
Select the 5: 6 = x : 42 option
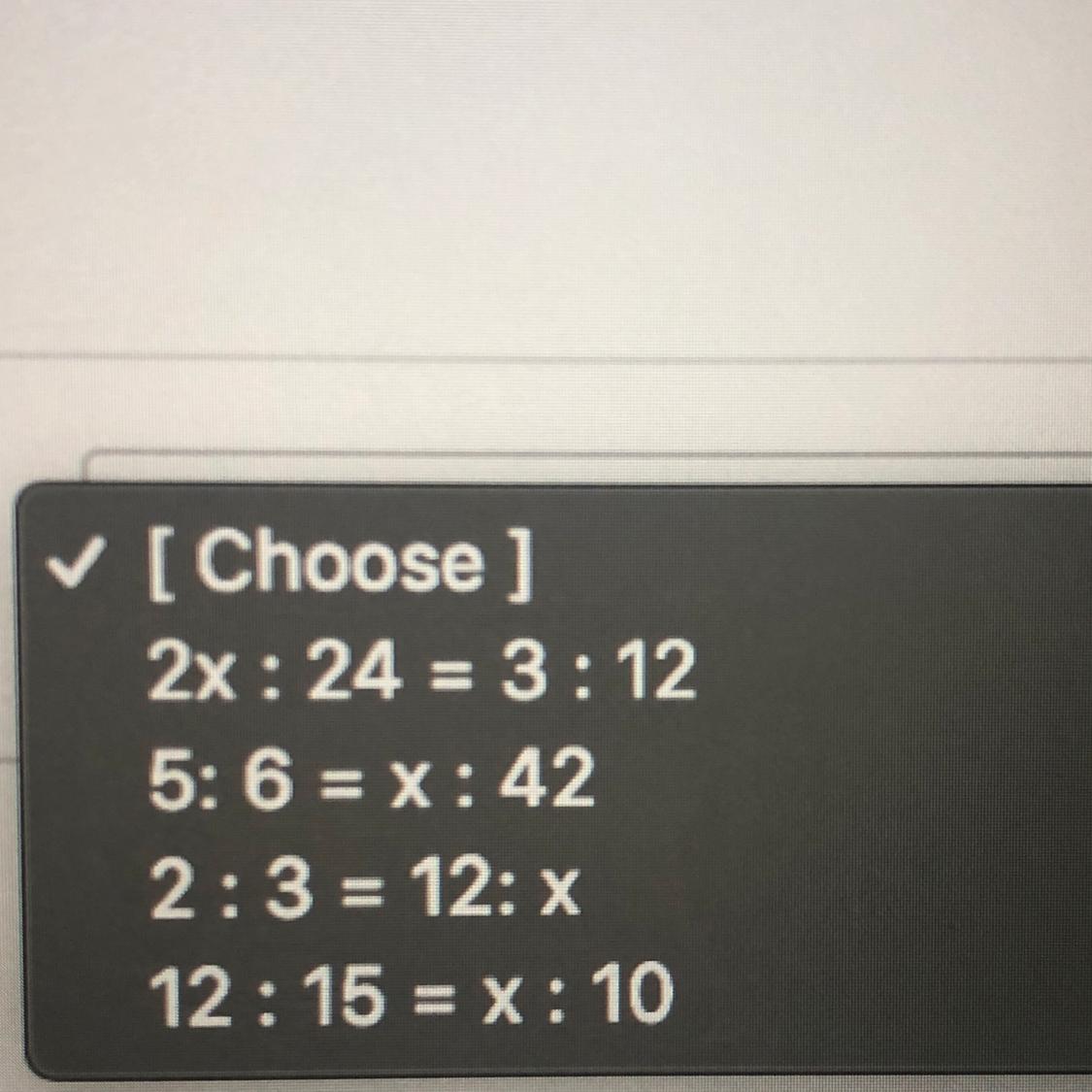tap(371, 781)
